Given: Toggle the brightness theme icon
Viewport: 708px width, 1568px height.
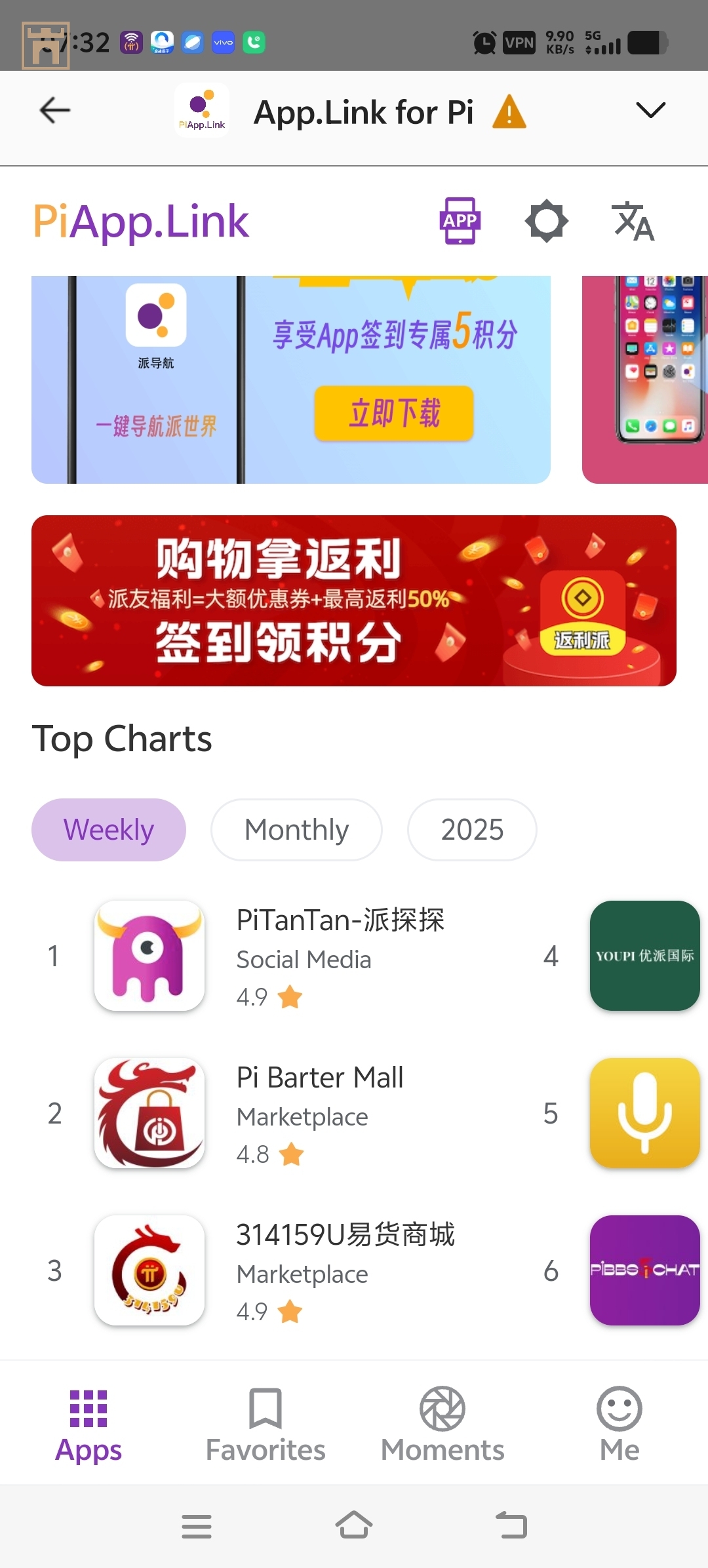Looking at the screenshot, I should click(x=546, y=222).
